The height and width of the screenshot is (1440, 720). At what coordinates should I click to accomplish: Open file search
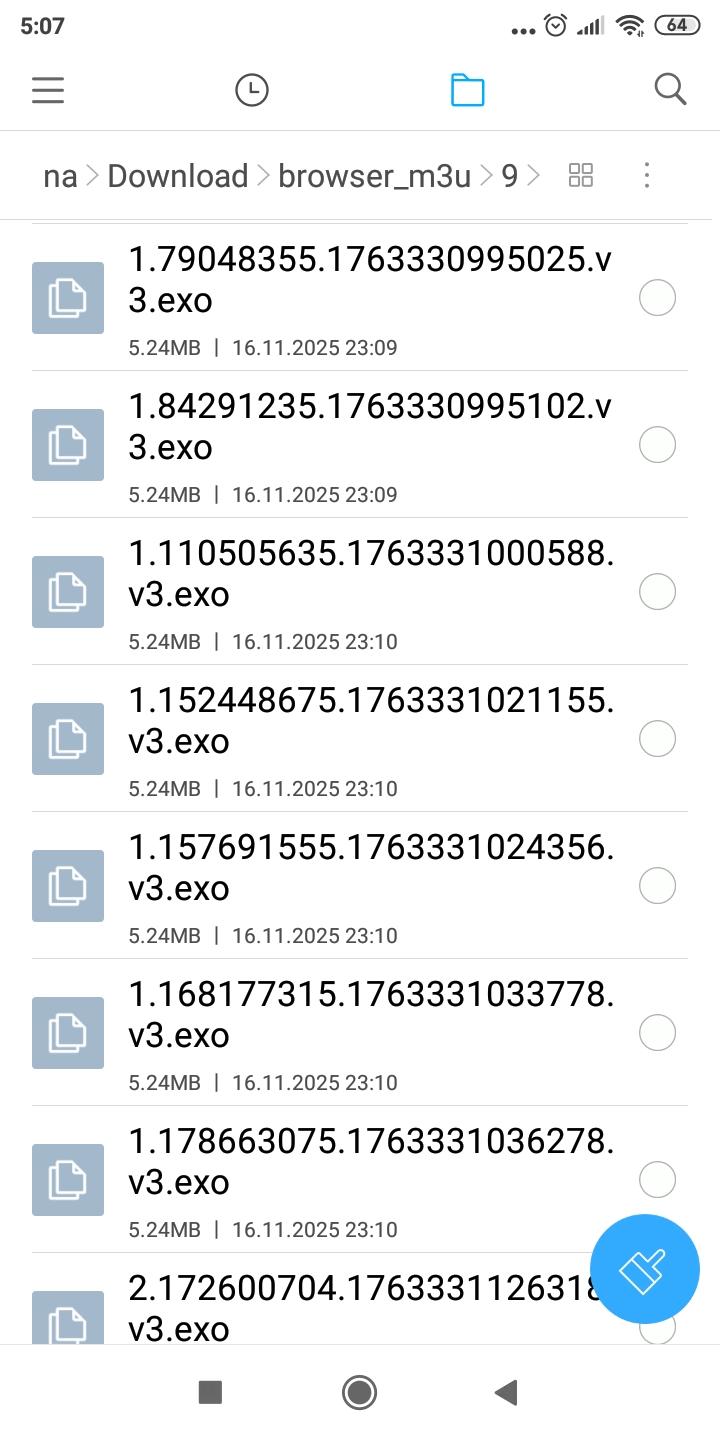point(670,90)
